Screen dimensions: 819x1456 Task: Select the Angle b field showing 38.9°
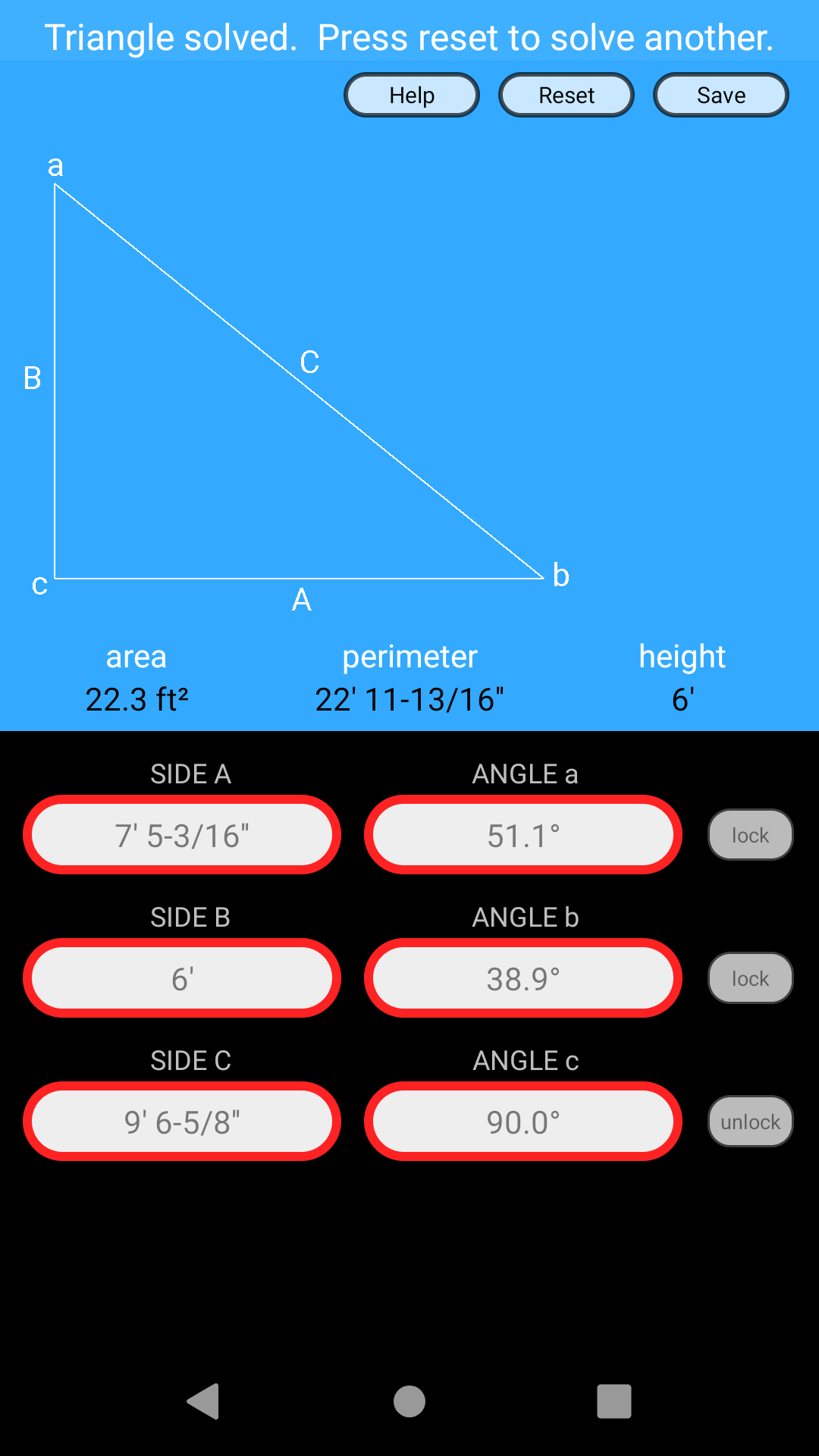pyautogui.click(x=522, y=977)
